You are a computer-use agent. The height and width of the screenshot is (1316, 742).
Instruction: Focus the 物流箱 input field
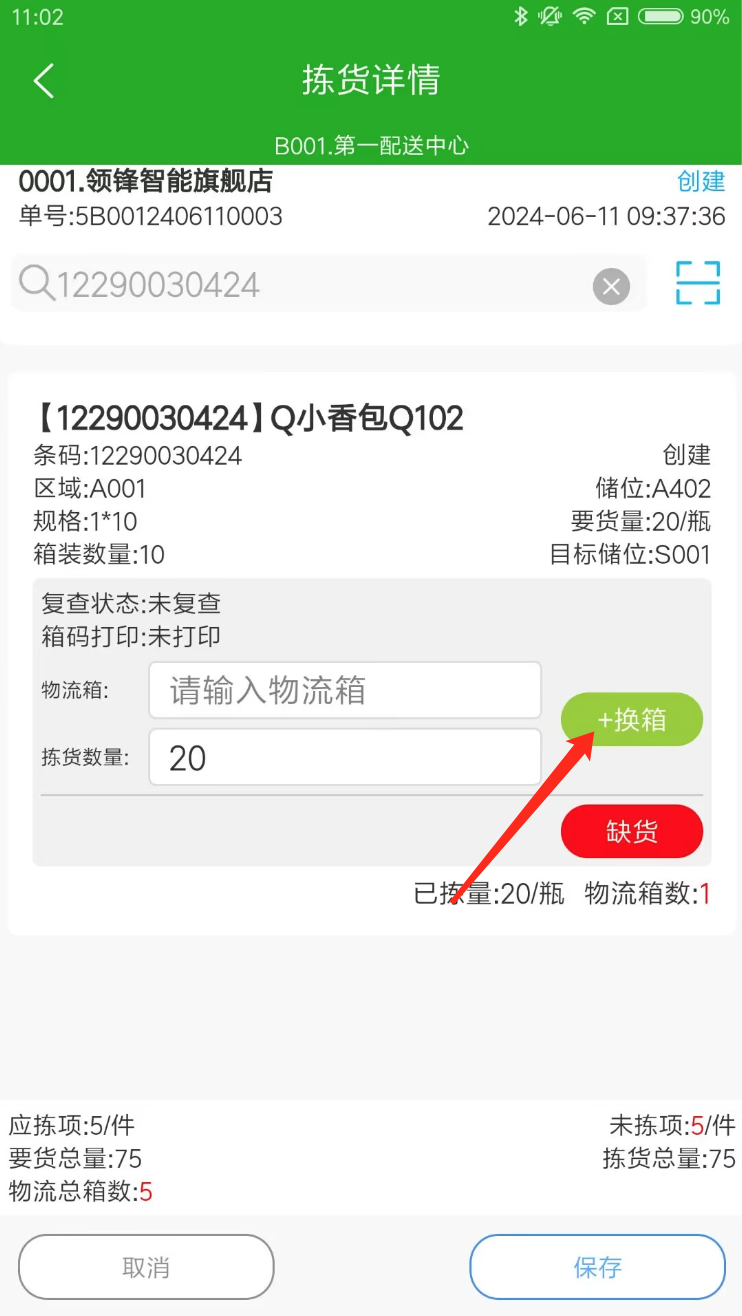coord(344,690)
